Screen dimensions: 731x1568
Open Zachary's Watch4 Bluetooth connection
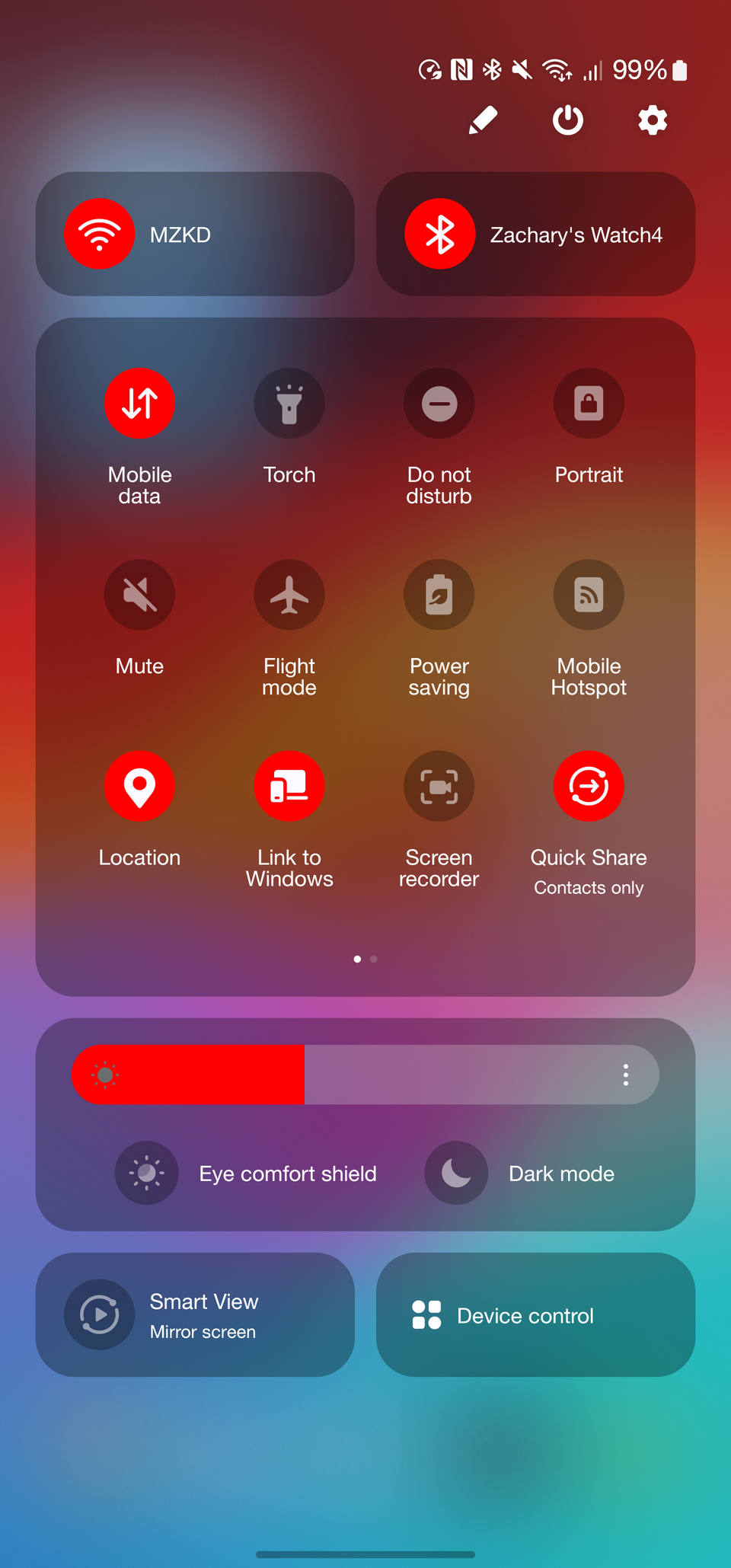point(535,234)
